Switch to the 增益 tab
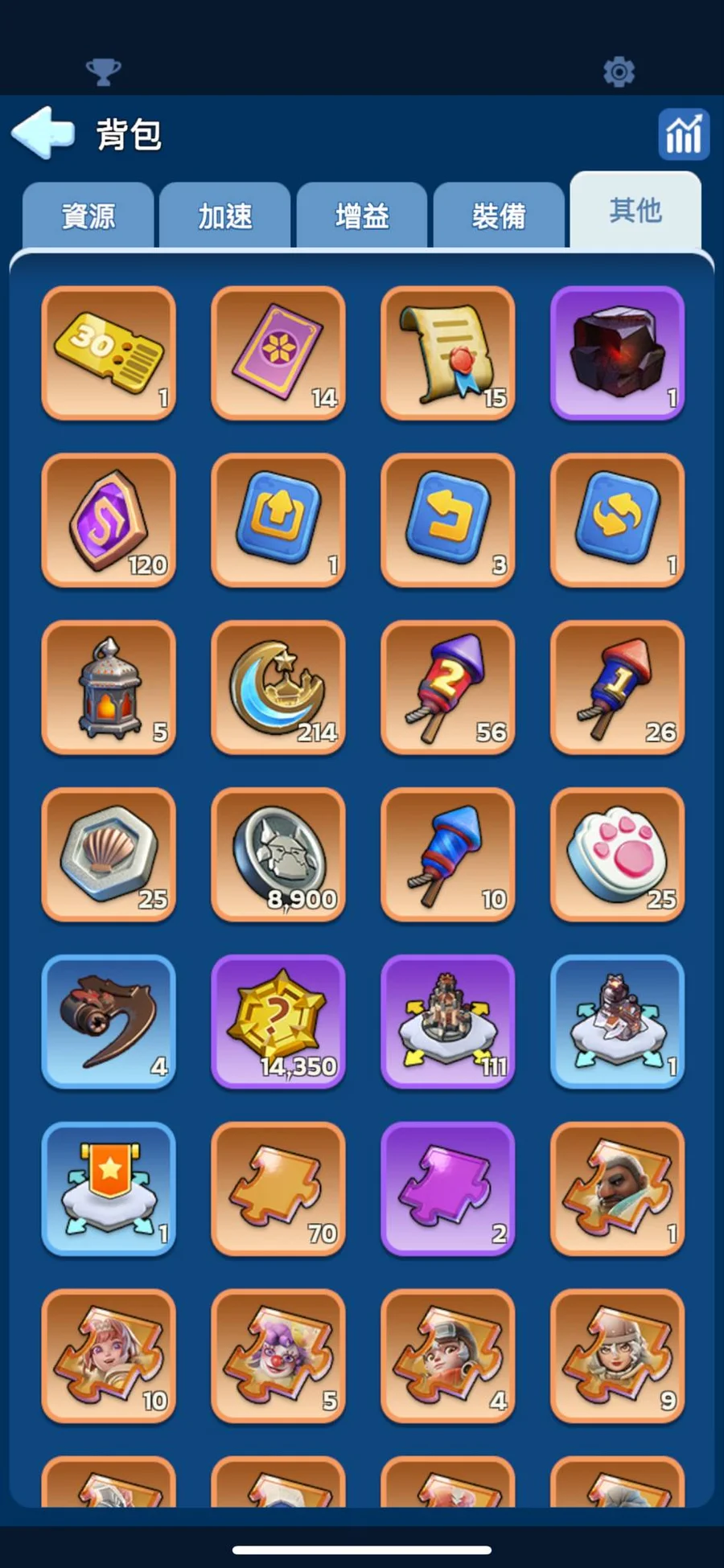Screen dimensions: 724x1568 coord(362,216)
